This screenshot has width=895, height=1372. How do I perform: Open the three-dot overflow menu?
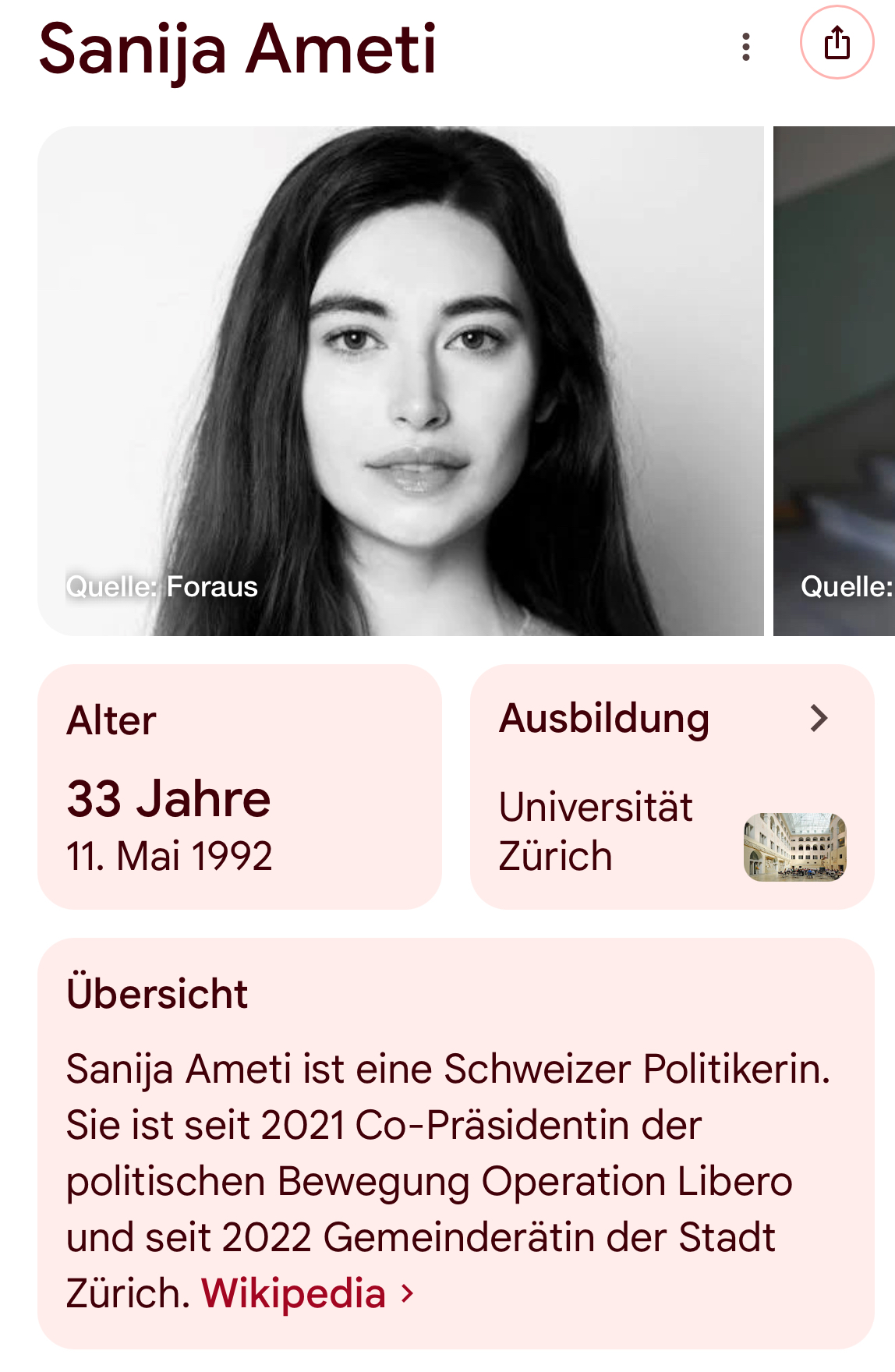point(746,47)
